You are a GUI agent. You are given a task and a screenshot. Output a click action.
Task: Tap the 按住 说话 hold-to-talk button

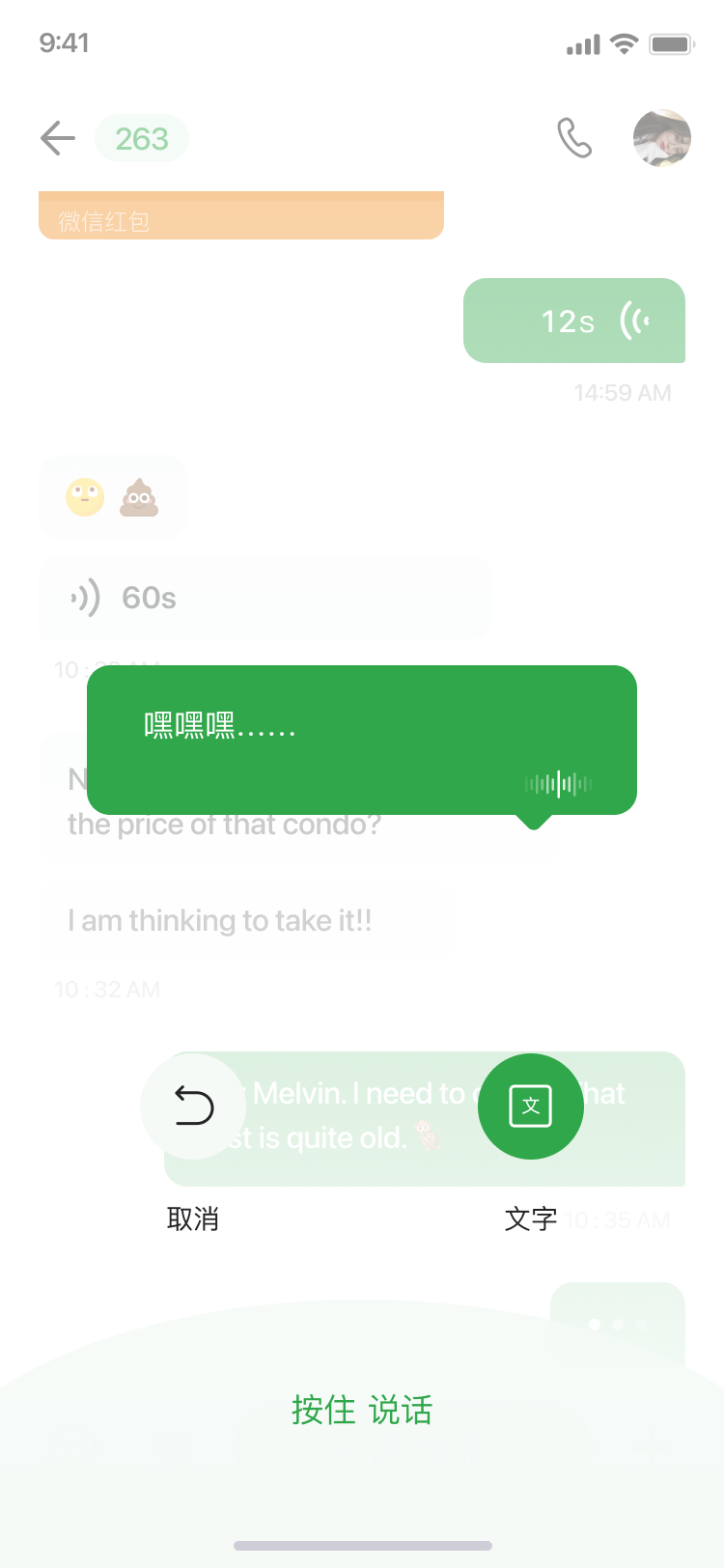(x=362, y=1411)
